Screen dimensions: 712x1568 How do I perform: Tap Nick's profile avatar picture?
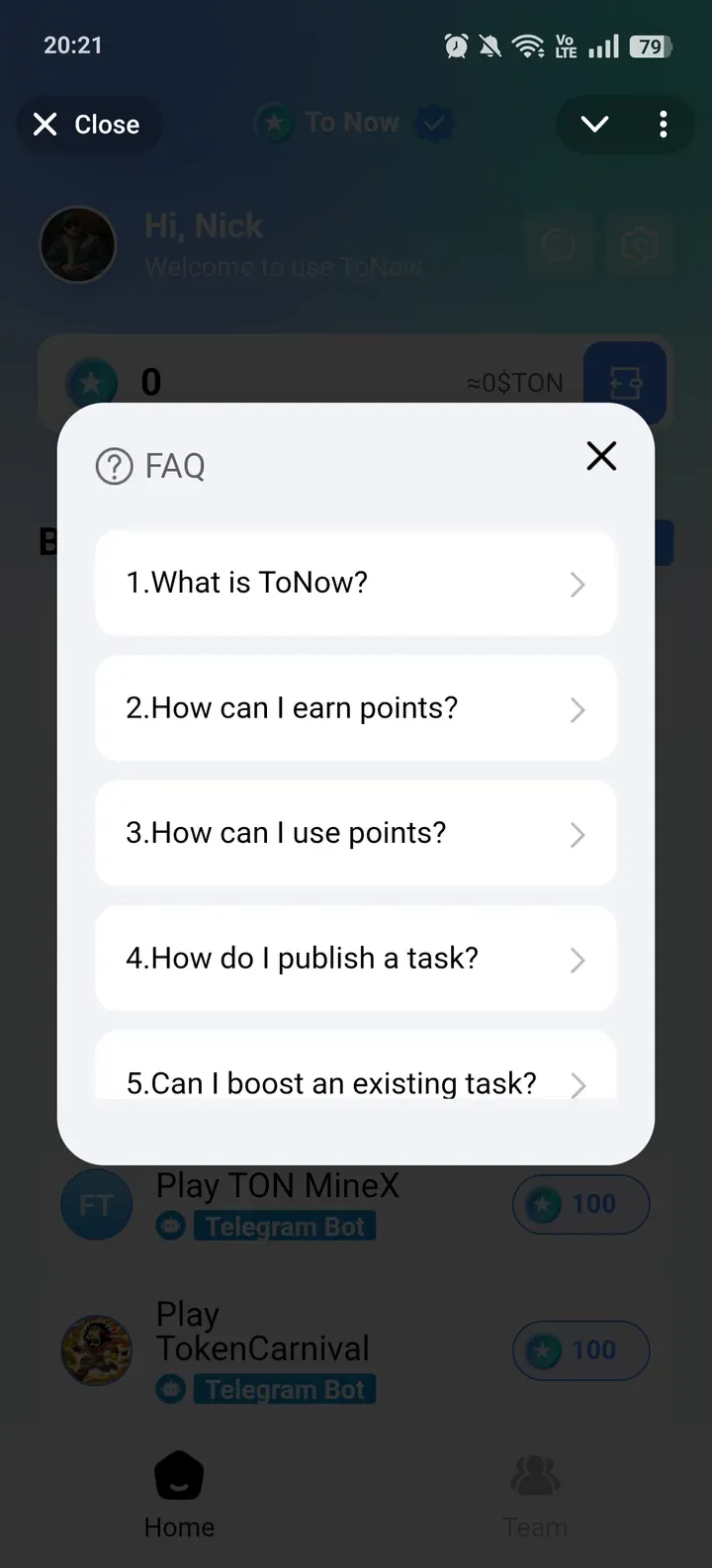[x=78, y=244]
